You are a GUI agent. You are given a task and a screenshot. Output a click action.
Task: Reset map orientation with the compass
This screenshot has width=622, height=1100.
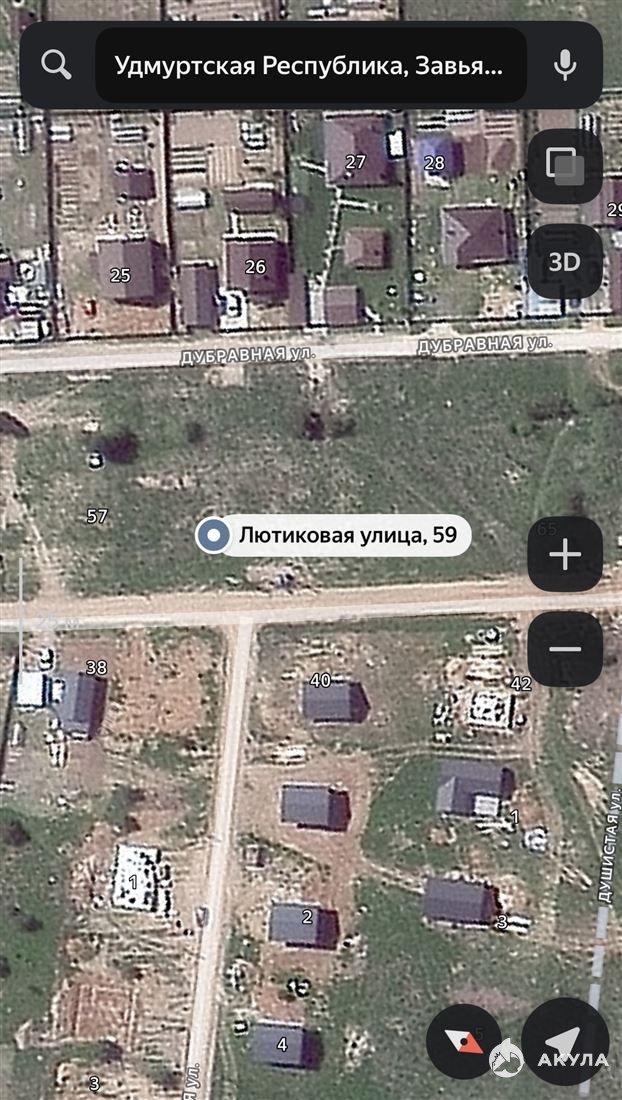click(x=464, y=1041)
